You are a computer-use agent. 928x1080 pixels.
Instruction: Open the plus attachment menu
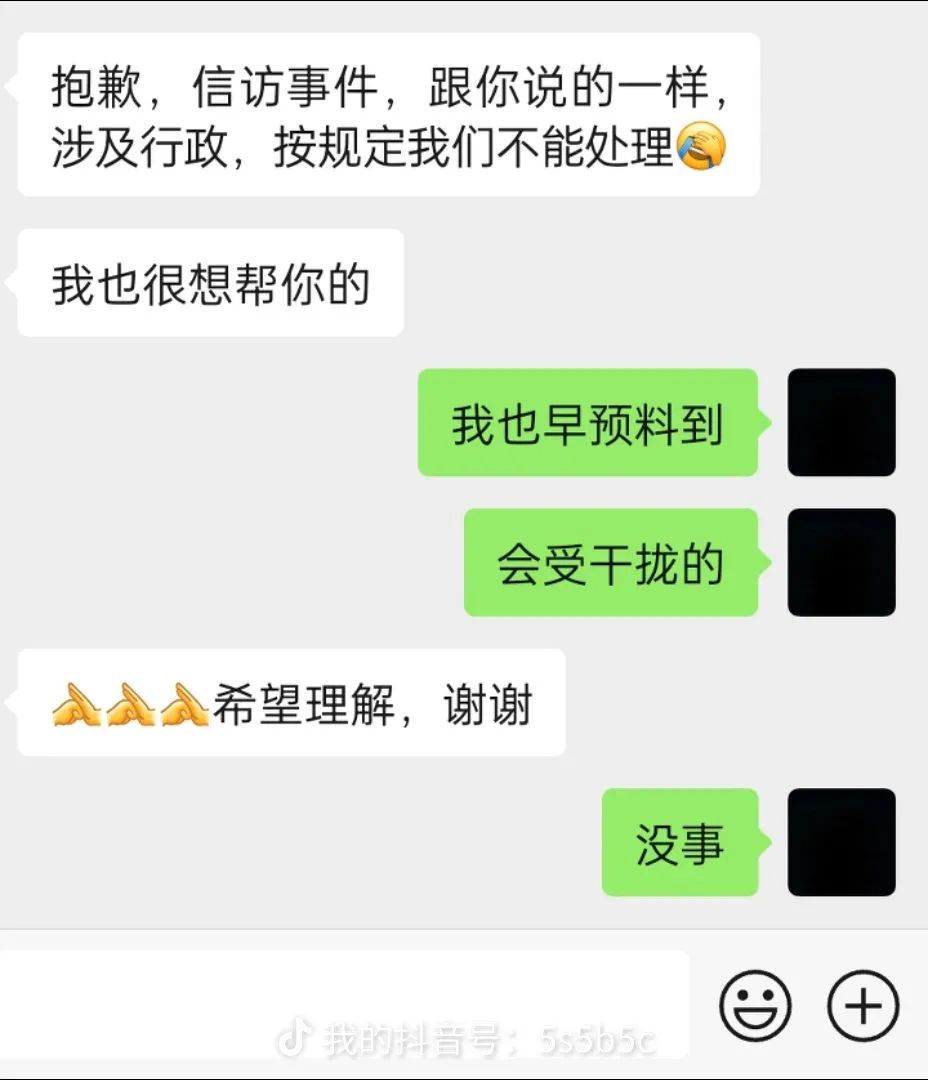coord(863,1006)
